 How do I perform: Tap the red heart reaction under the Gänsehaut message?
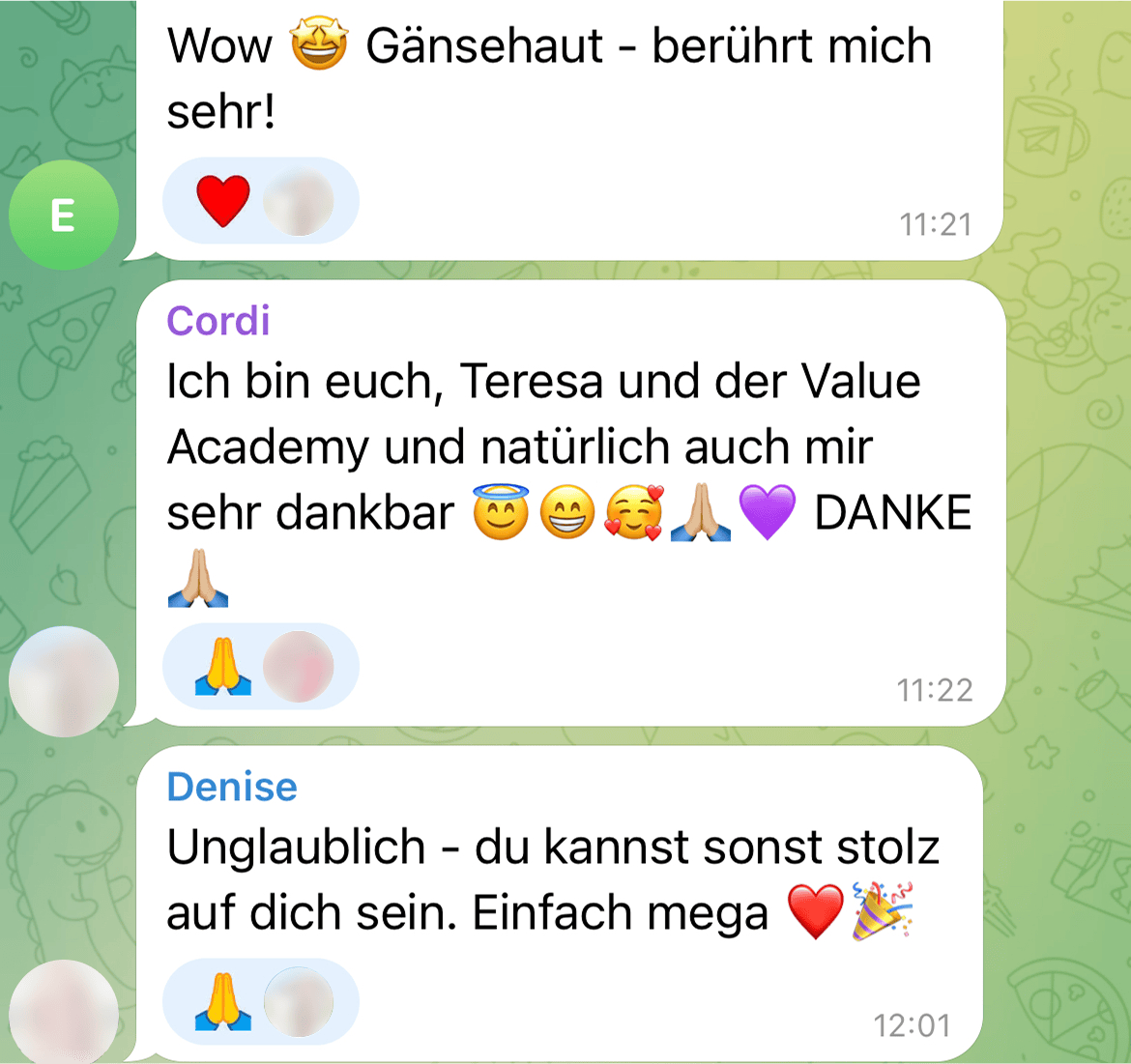(224, 201)
